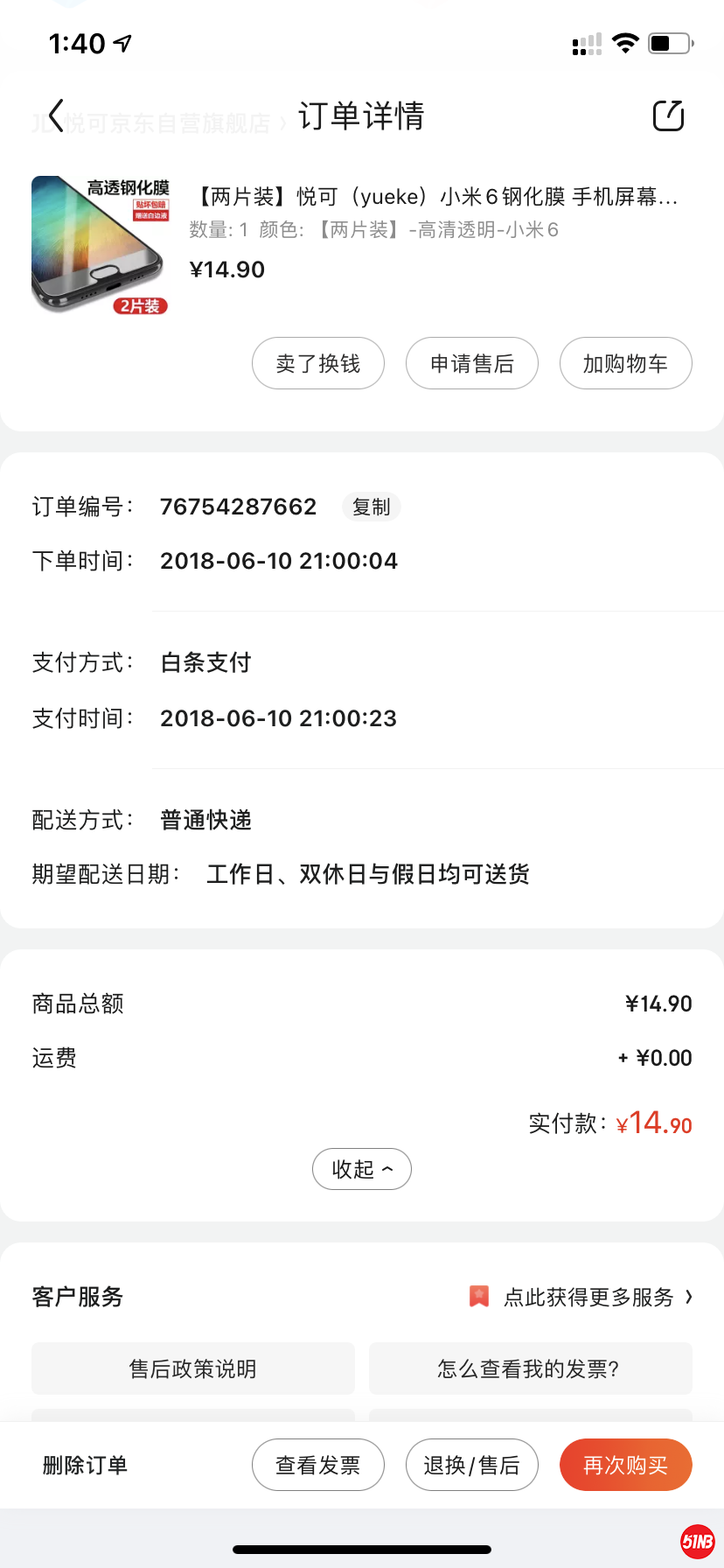Delete this order via 删除订单

(85, 1465)
